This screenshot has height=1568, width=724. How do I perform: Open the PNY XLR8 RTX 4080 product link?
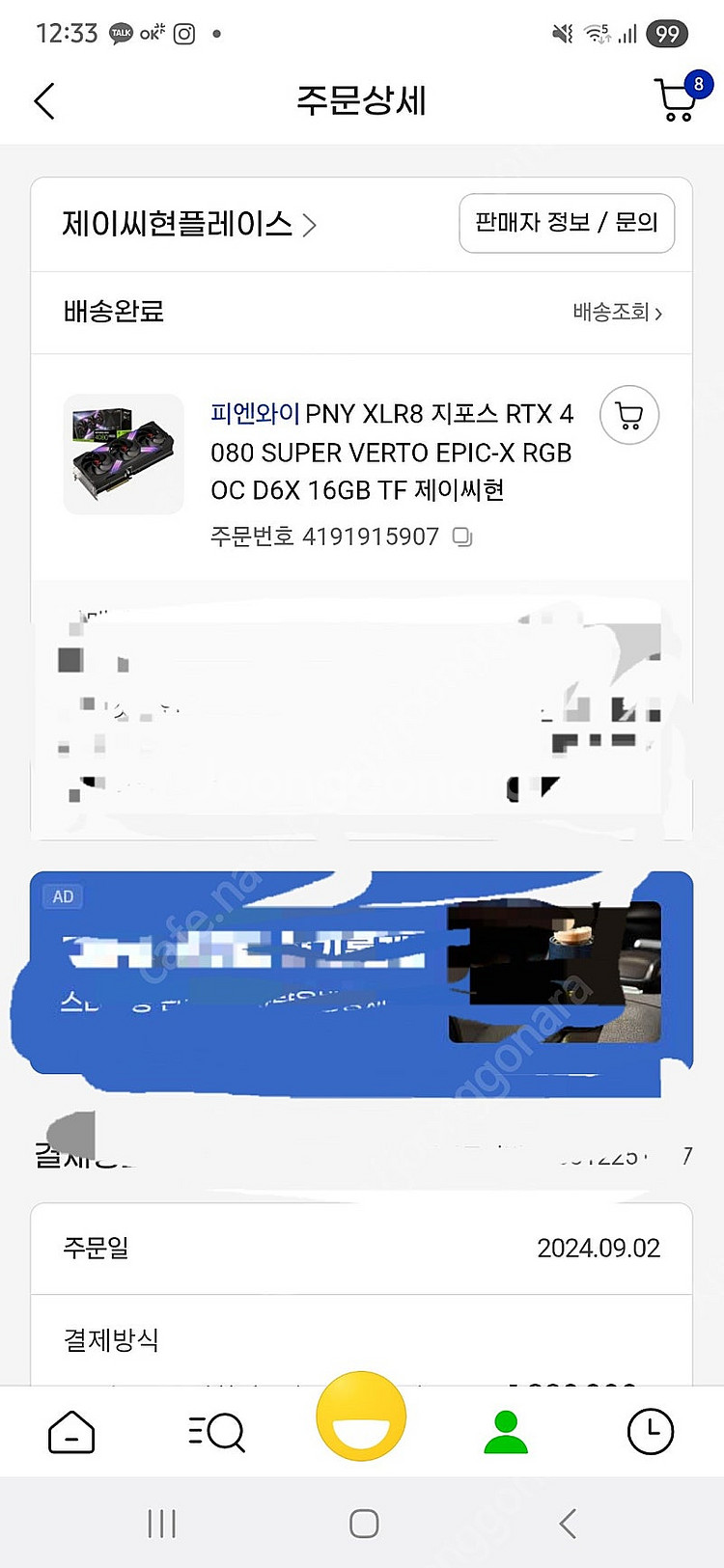[x=386, y=454]
